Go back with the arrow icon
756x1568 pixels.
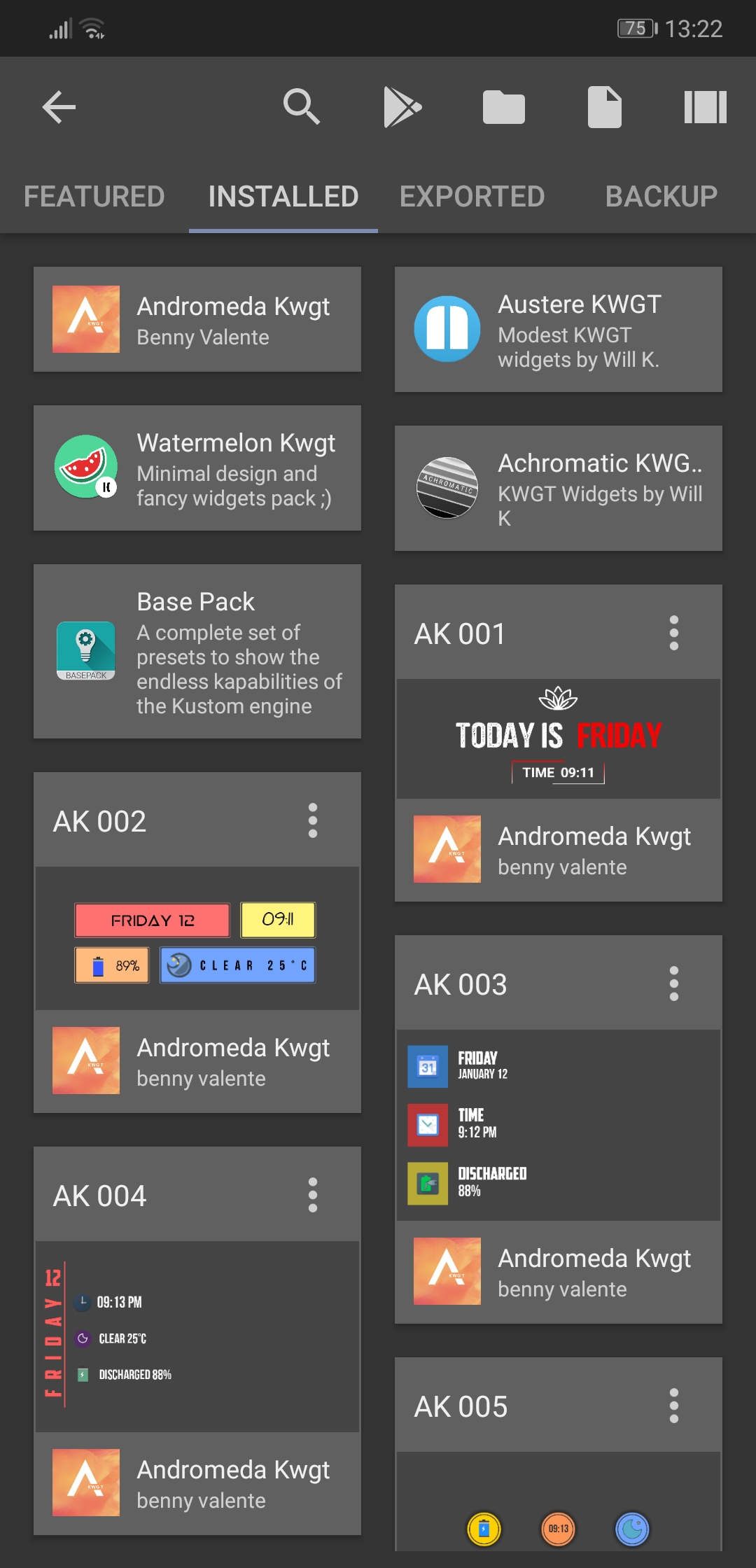click(59, 107)
